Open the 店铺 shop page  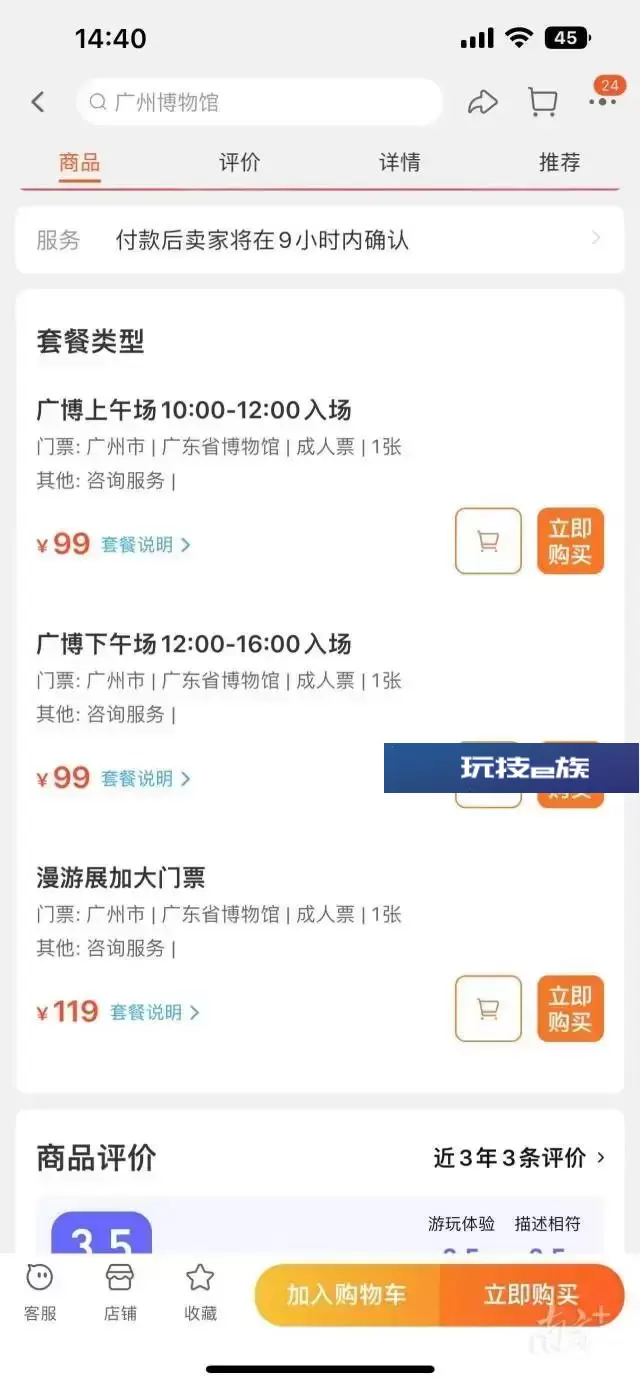tap(120, 1292)
